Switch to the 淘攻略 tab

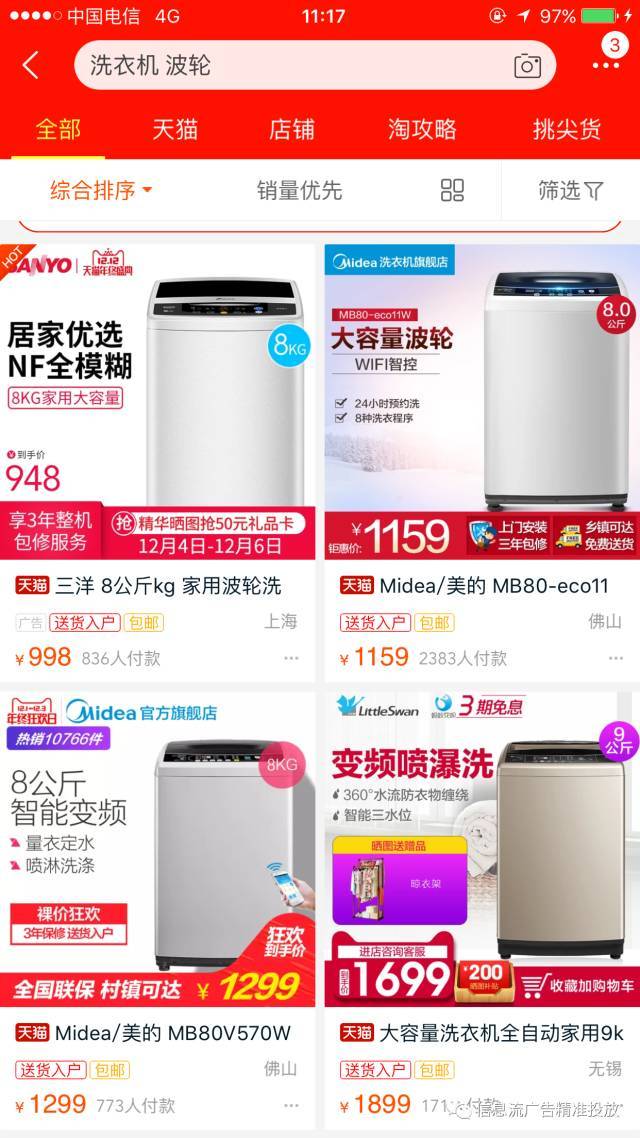(422, 129)
